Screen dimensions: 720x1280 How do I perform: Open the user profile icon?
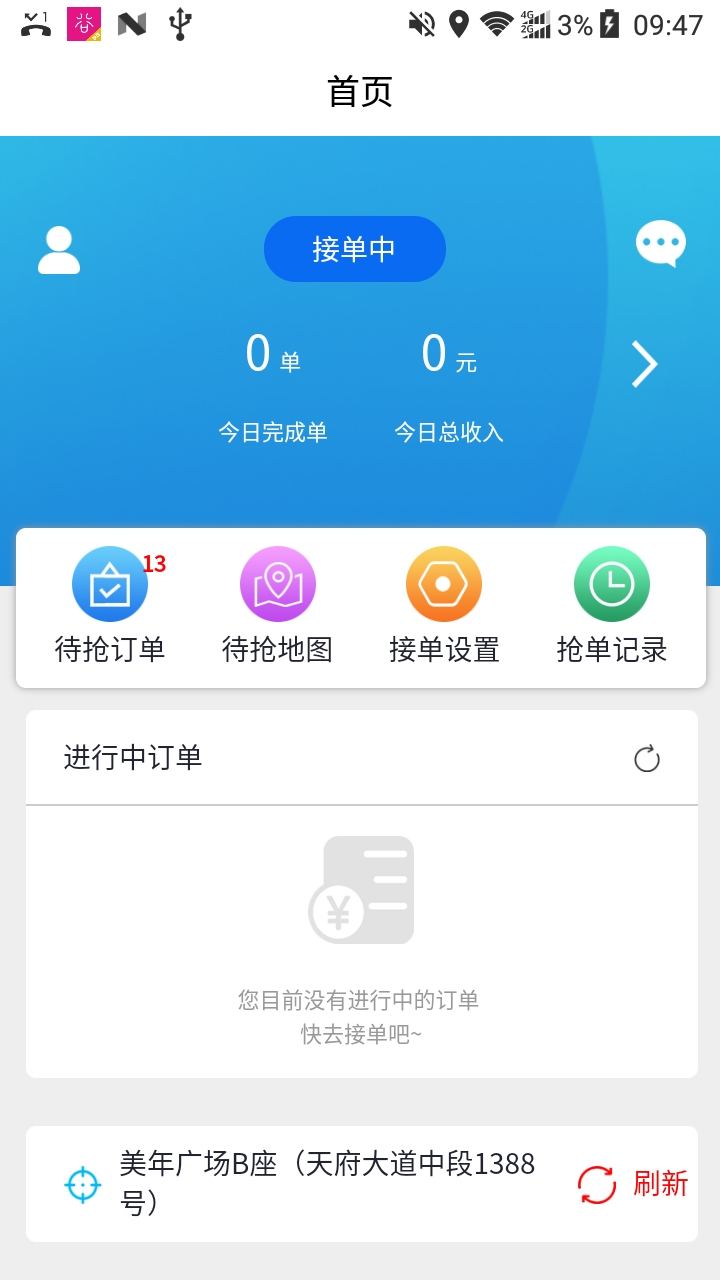click(59, 250)
